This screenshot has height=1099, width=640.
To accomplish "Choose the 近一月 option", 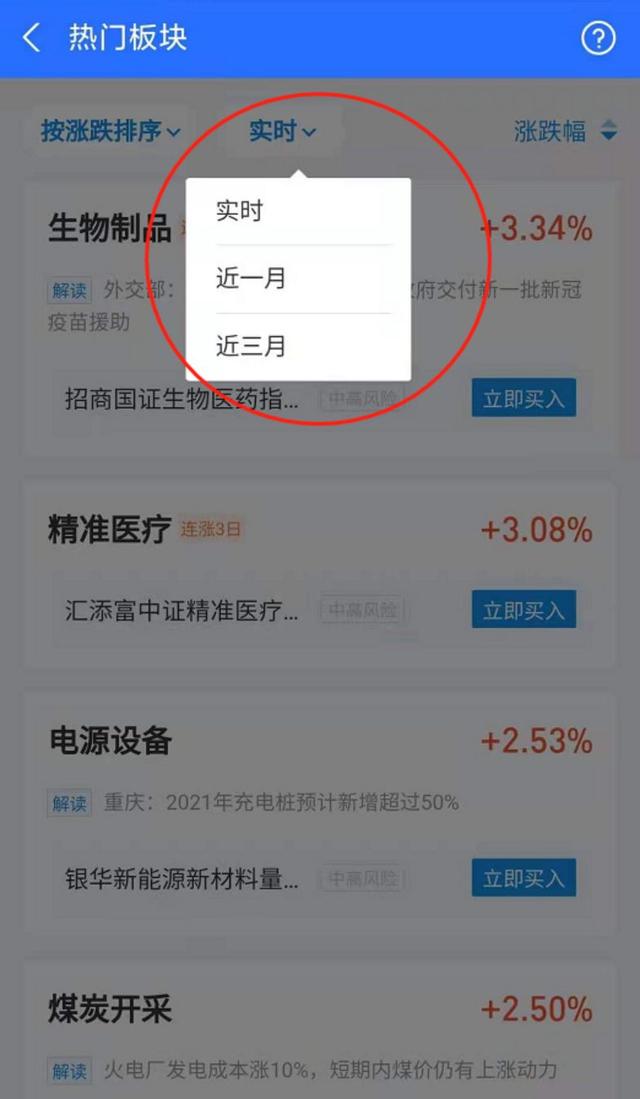I will point(251,279).
